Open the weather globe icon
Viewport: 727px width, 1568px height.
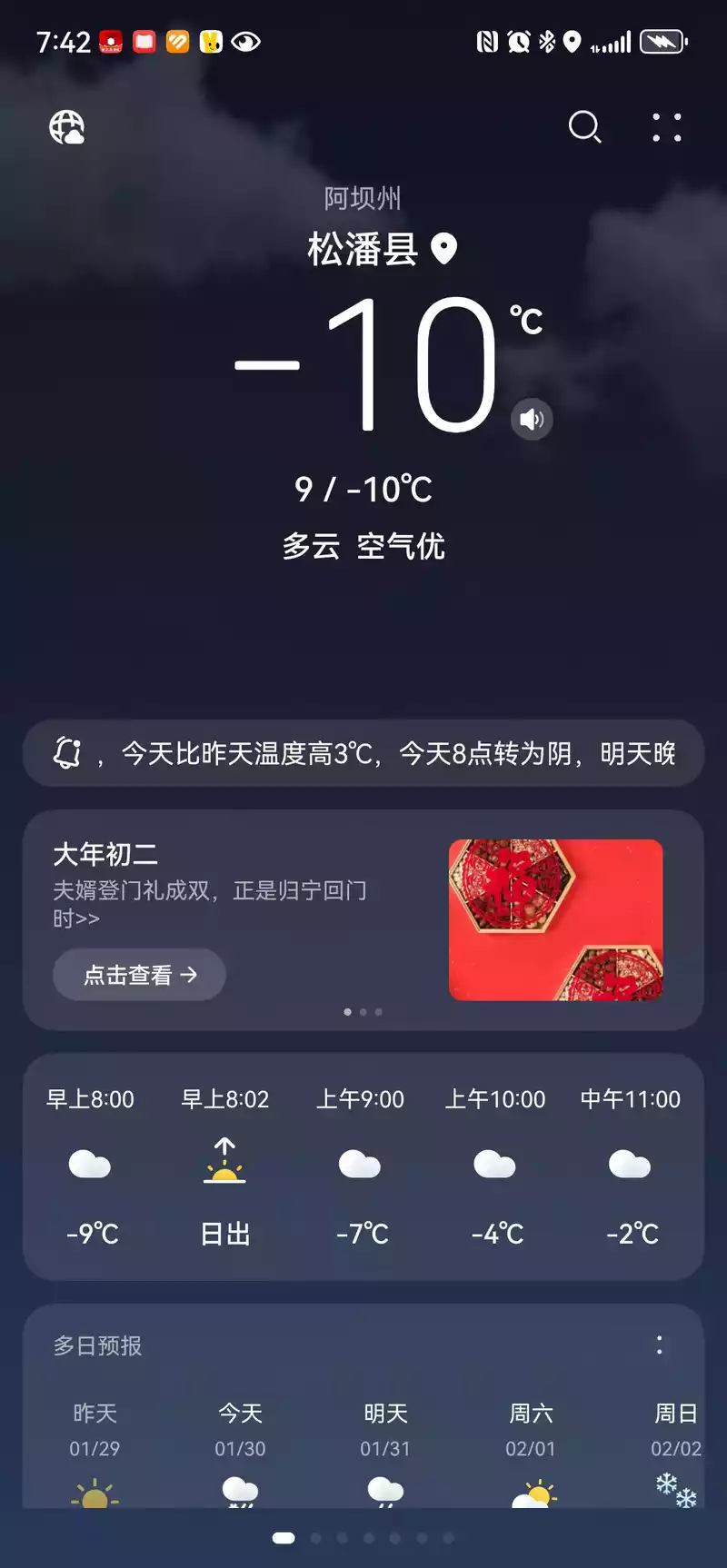66,127
